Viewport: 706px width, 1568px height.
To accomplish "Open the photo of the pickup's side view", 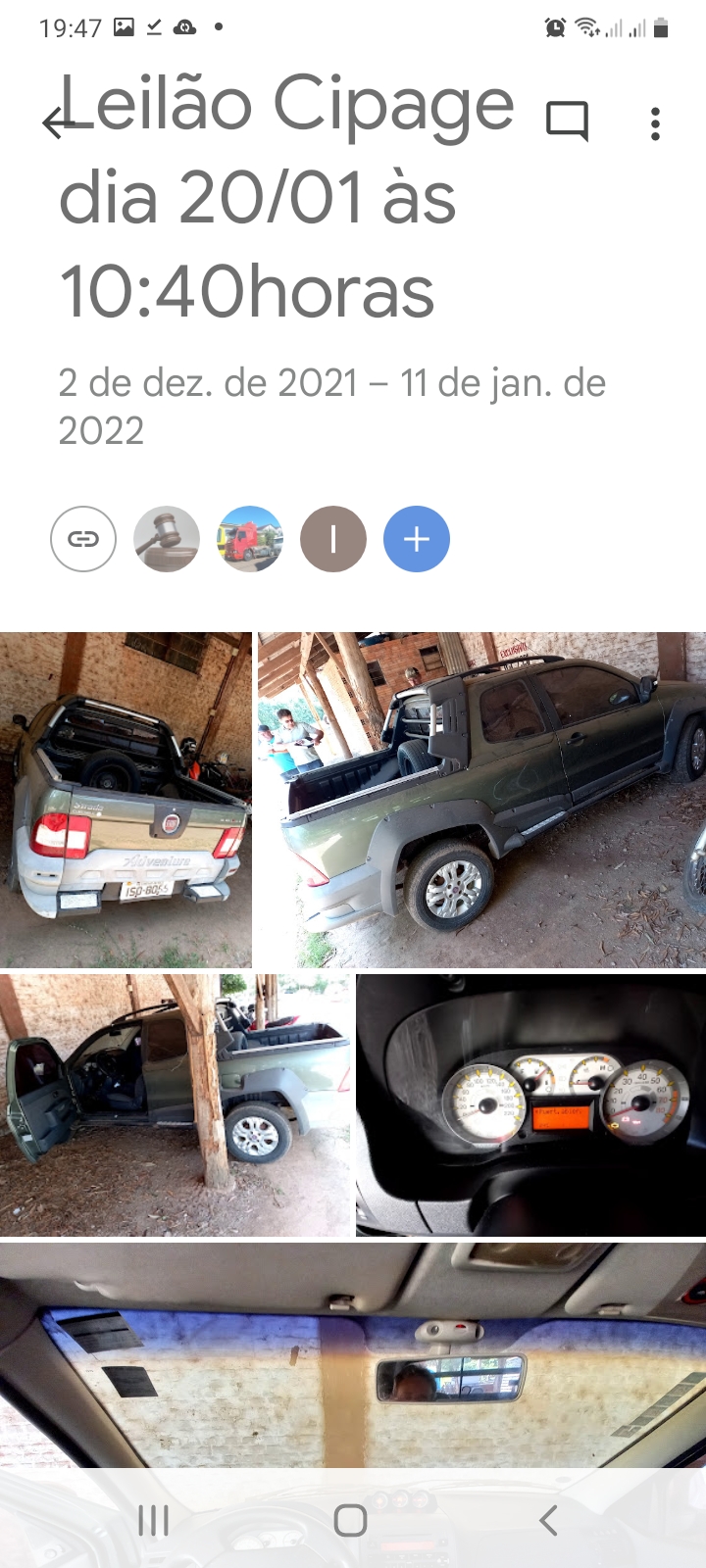I will click(481, 800).
